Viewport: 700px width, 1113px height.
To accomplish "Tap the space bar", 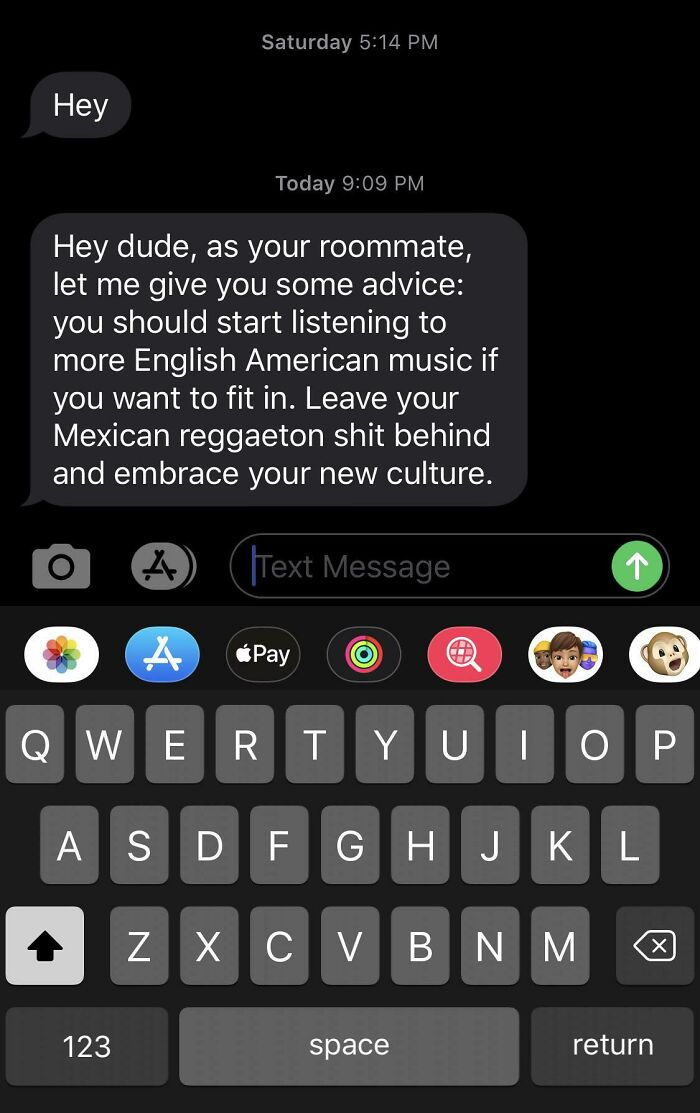I will pyautogui.click(x=349, y=1046).
